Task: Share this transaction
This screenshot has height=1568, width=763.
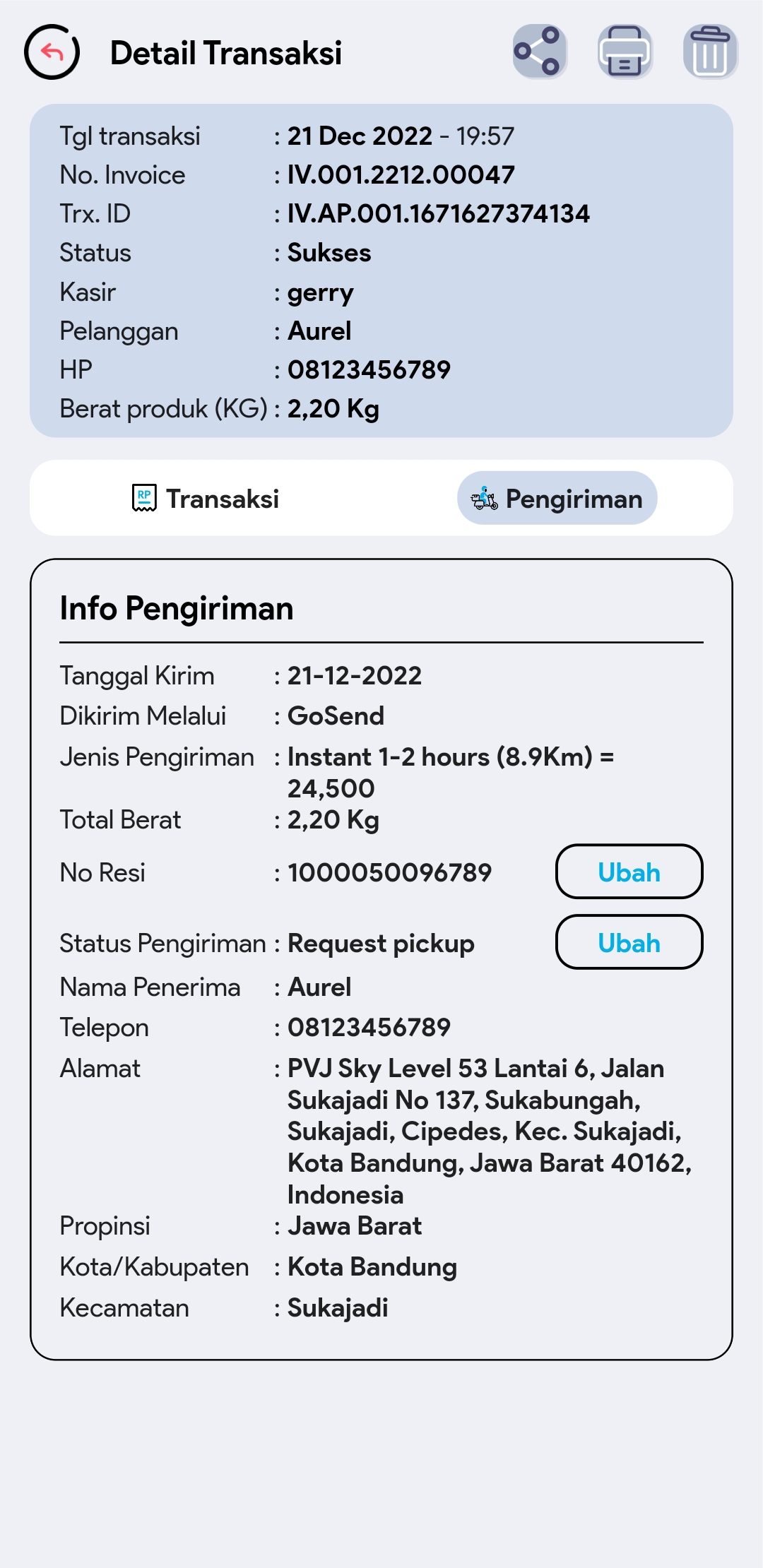Action: (x=540, y=52)
